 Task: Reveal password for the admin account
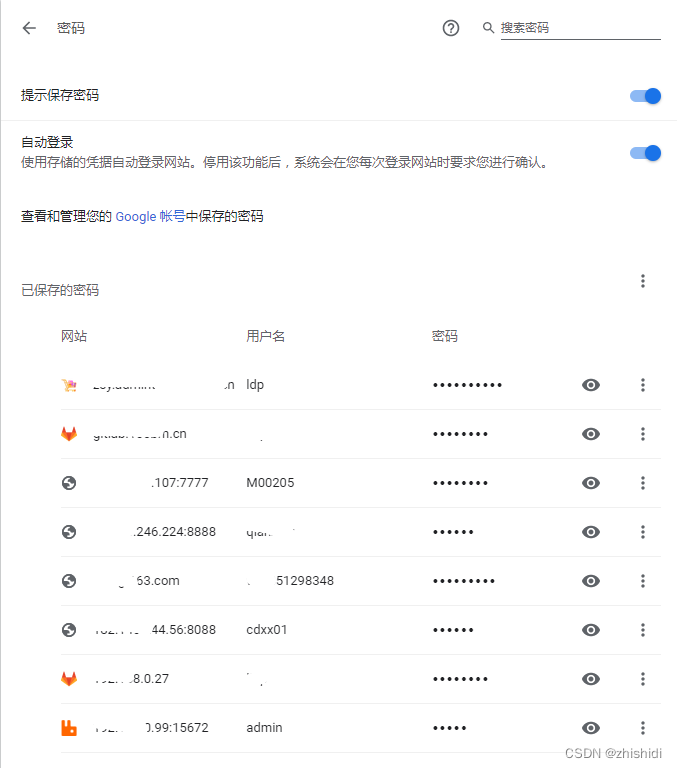point(591,728)
